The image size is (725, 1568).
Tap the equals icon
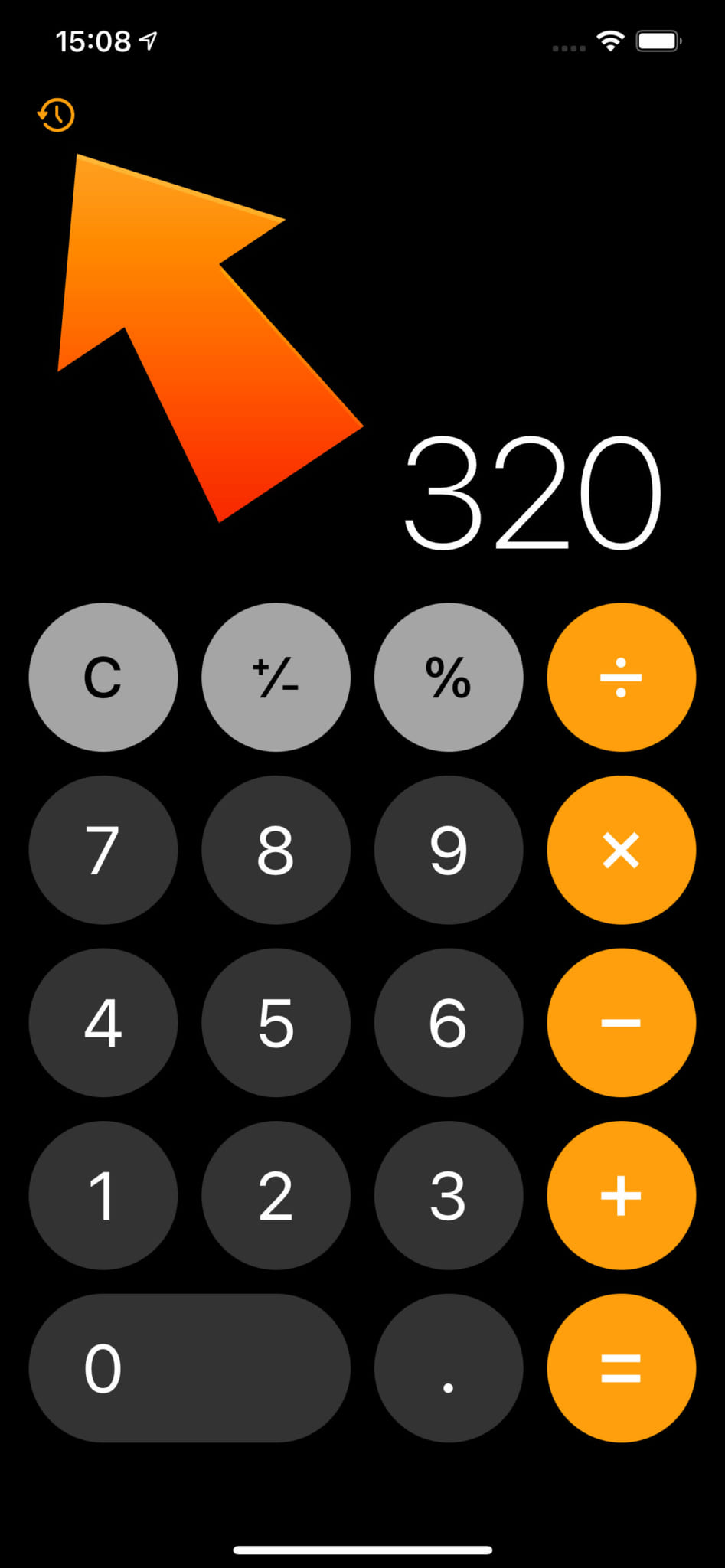[621, 1369]
